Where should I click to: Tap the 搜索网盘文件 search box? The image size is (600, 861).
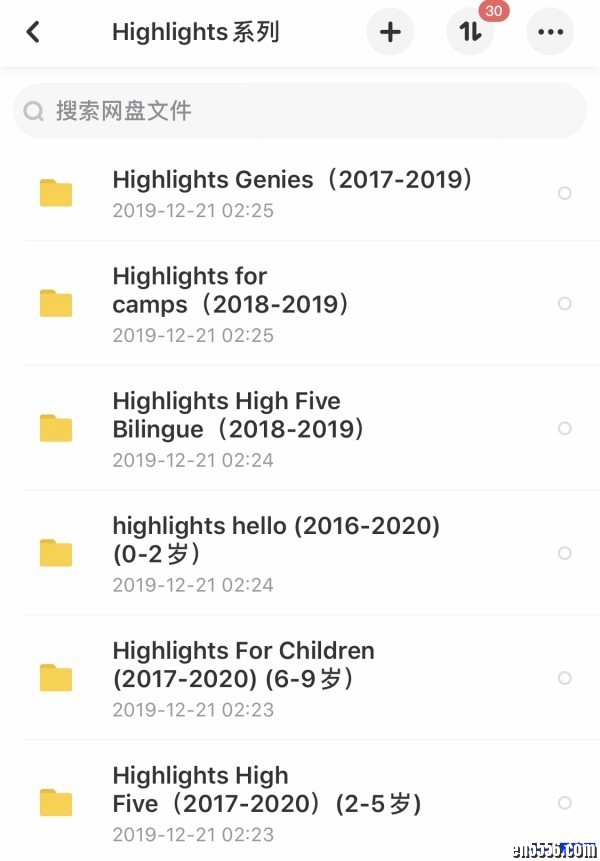pos(300,110)
